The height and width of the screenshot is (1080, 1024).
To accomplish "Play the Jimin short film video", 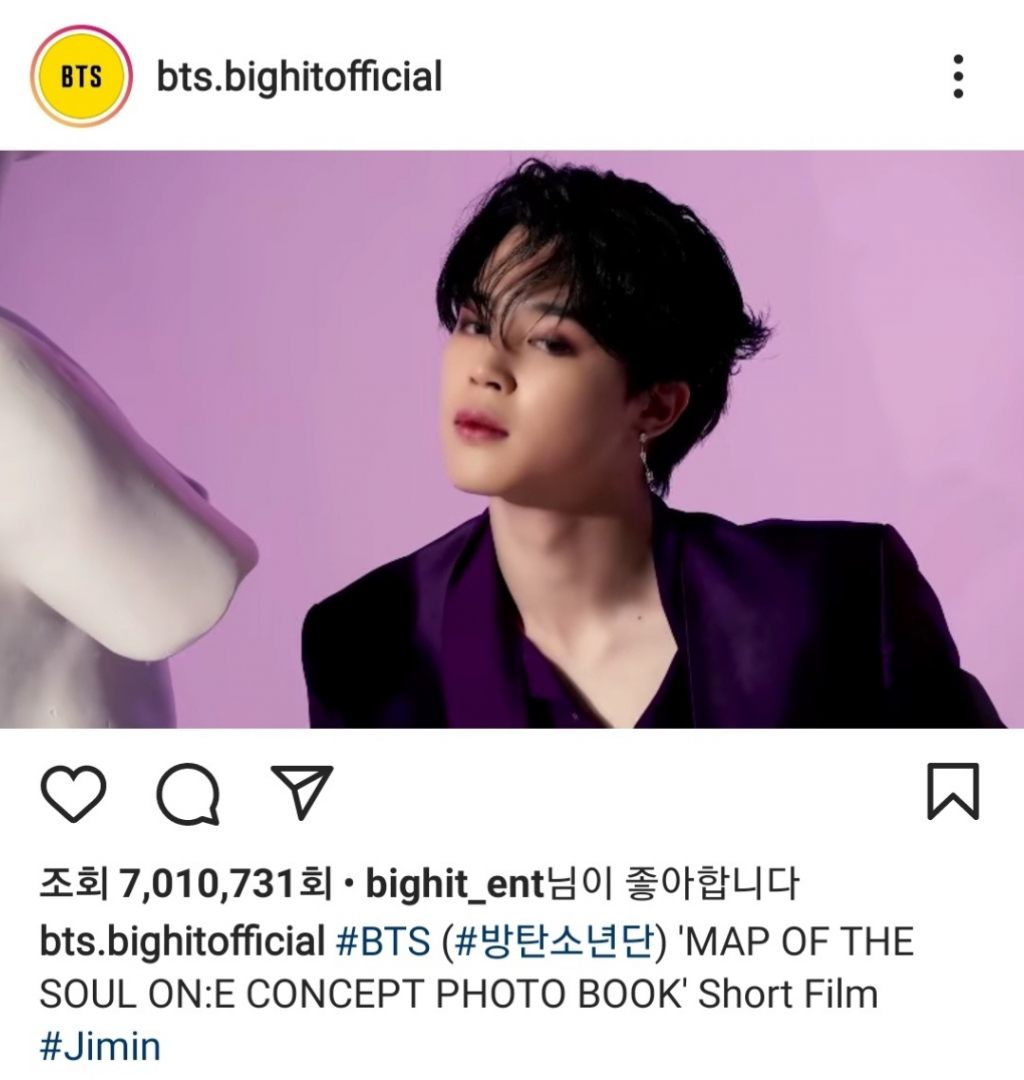I will pyautogui.click(x=512, y=440).
